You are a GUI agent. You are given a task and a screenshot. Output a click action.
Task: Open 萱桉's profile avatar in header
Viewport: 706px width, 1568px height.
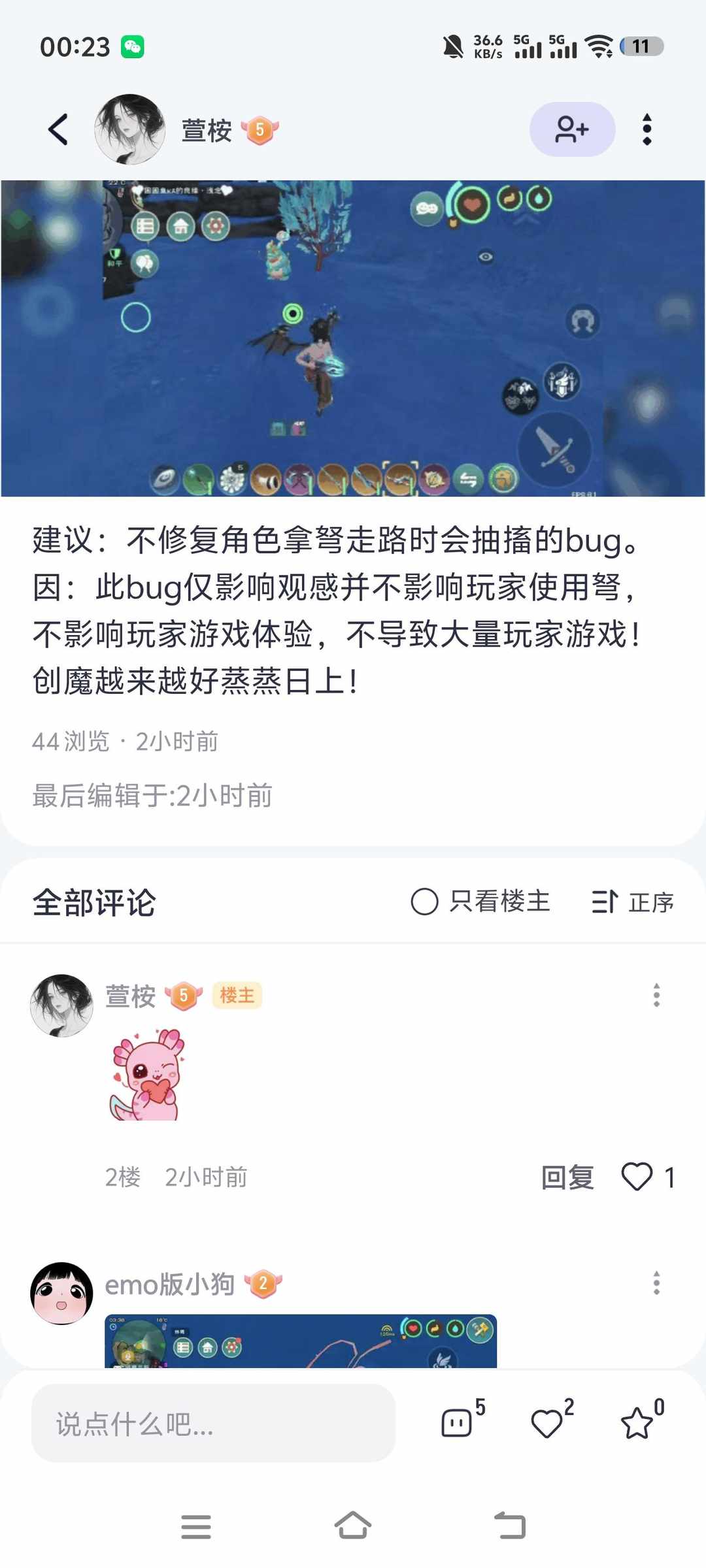[129, 129]
